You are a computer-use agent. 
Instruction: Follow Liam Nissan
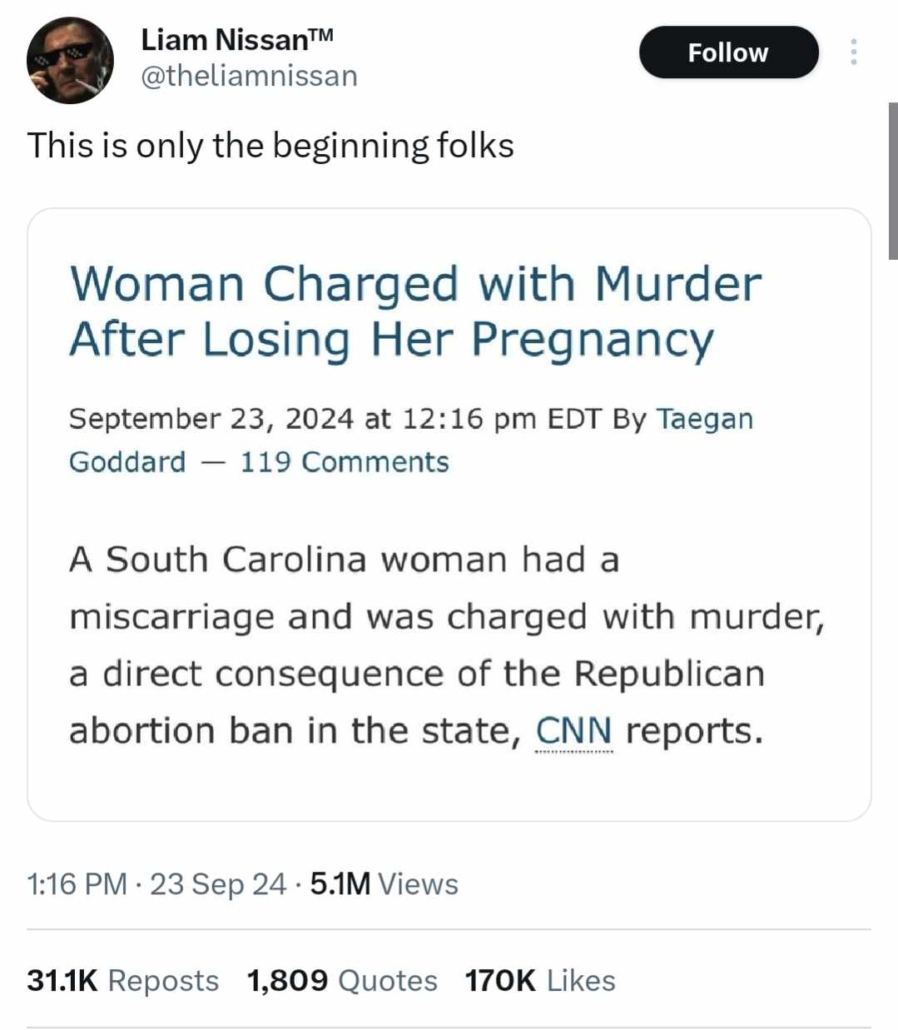click(x=728, y=53)
